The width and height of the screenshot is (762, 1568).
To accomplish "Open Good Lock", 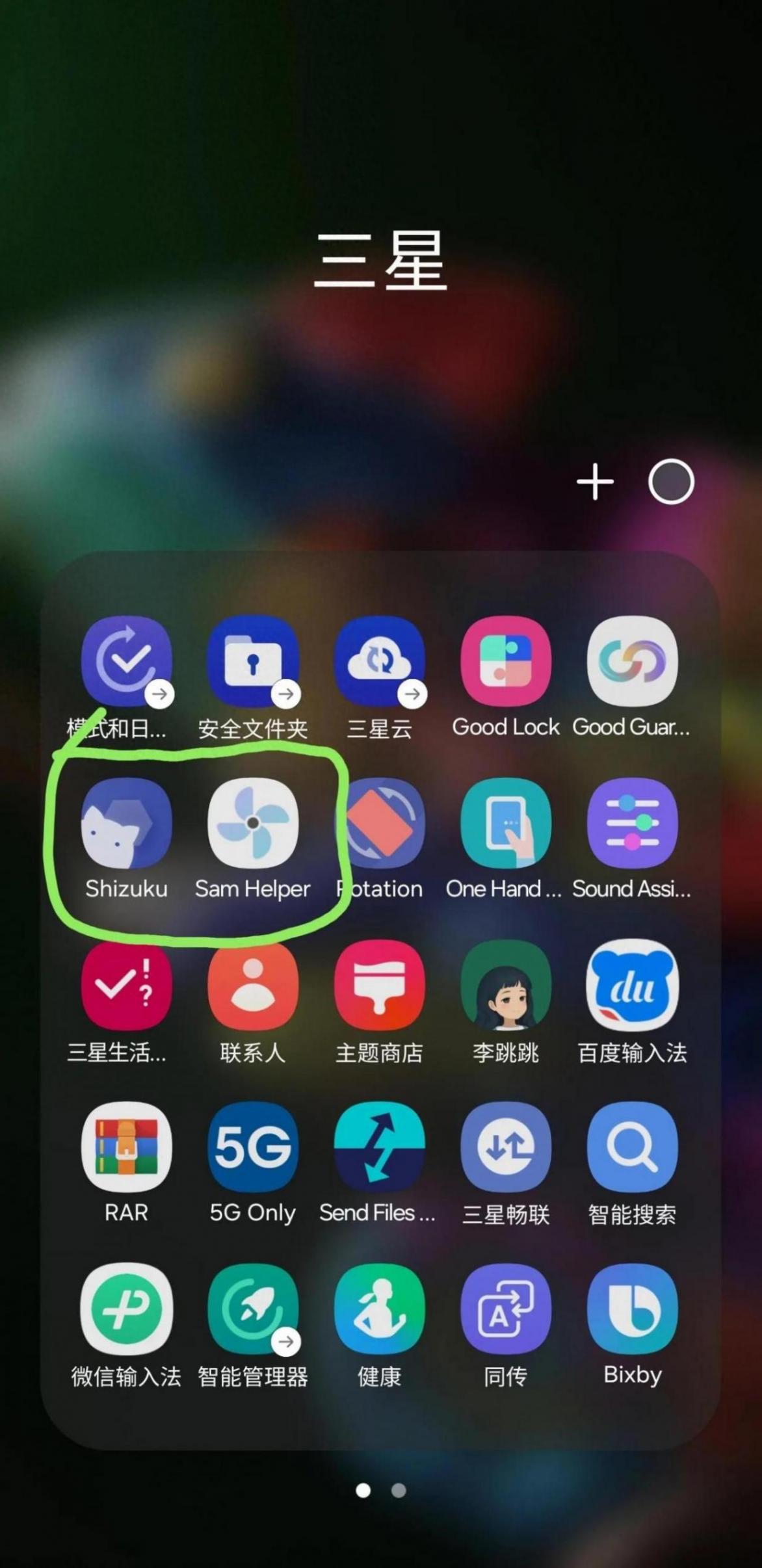I will pos(505,662).
